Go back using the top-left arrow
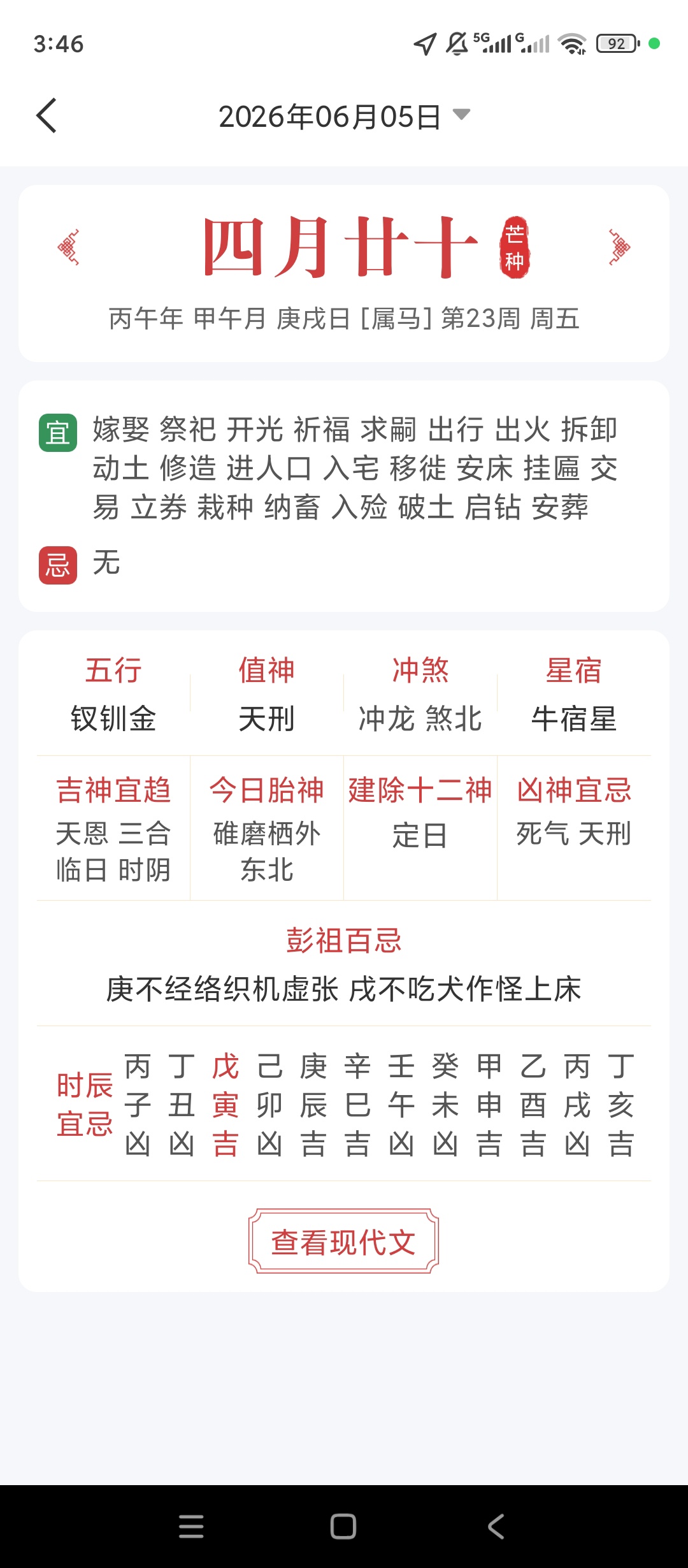Screen dimensions: 688x1568 click(47, 115)
